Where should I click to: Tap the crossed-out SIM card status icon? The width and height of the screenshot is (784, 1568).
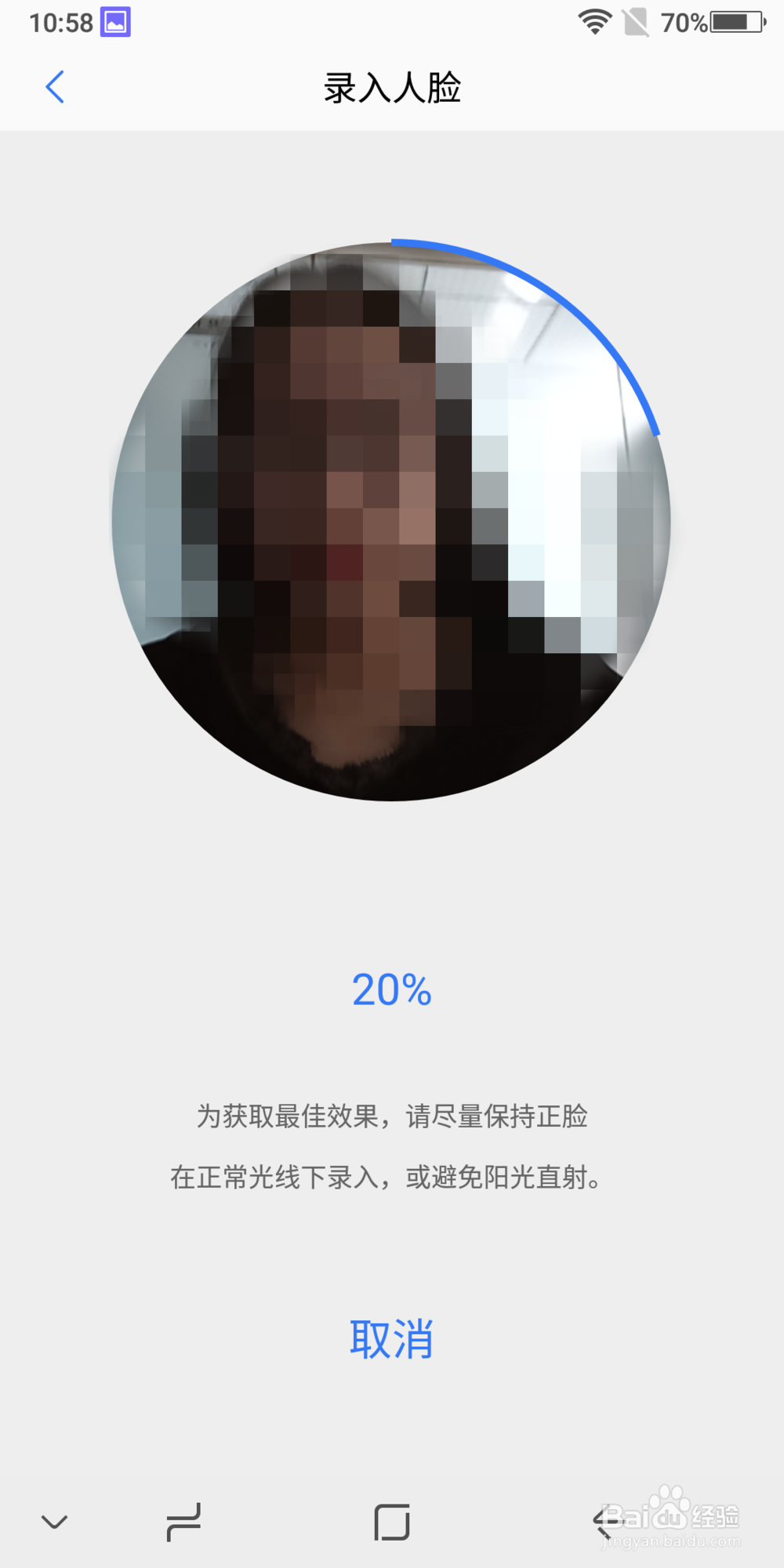click(x=637, y=22)
